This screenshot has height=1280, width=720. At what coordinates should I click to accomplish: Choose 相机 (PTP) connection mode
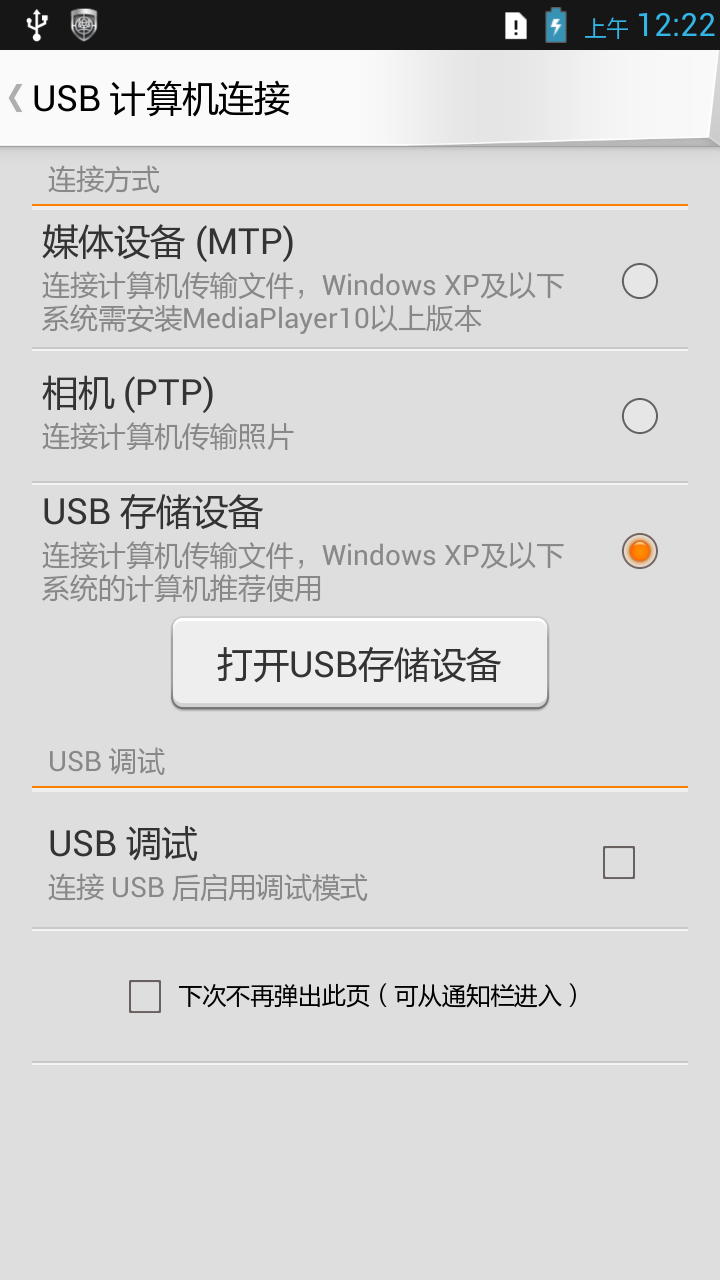click(x=639, y=416)
